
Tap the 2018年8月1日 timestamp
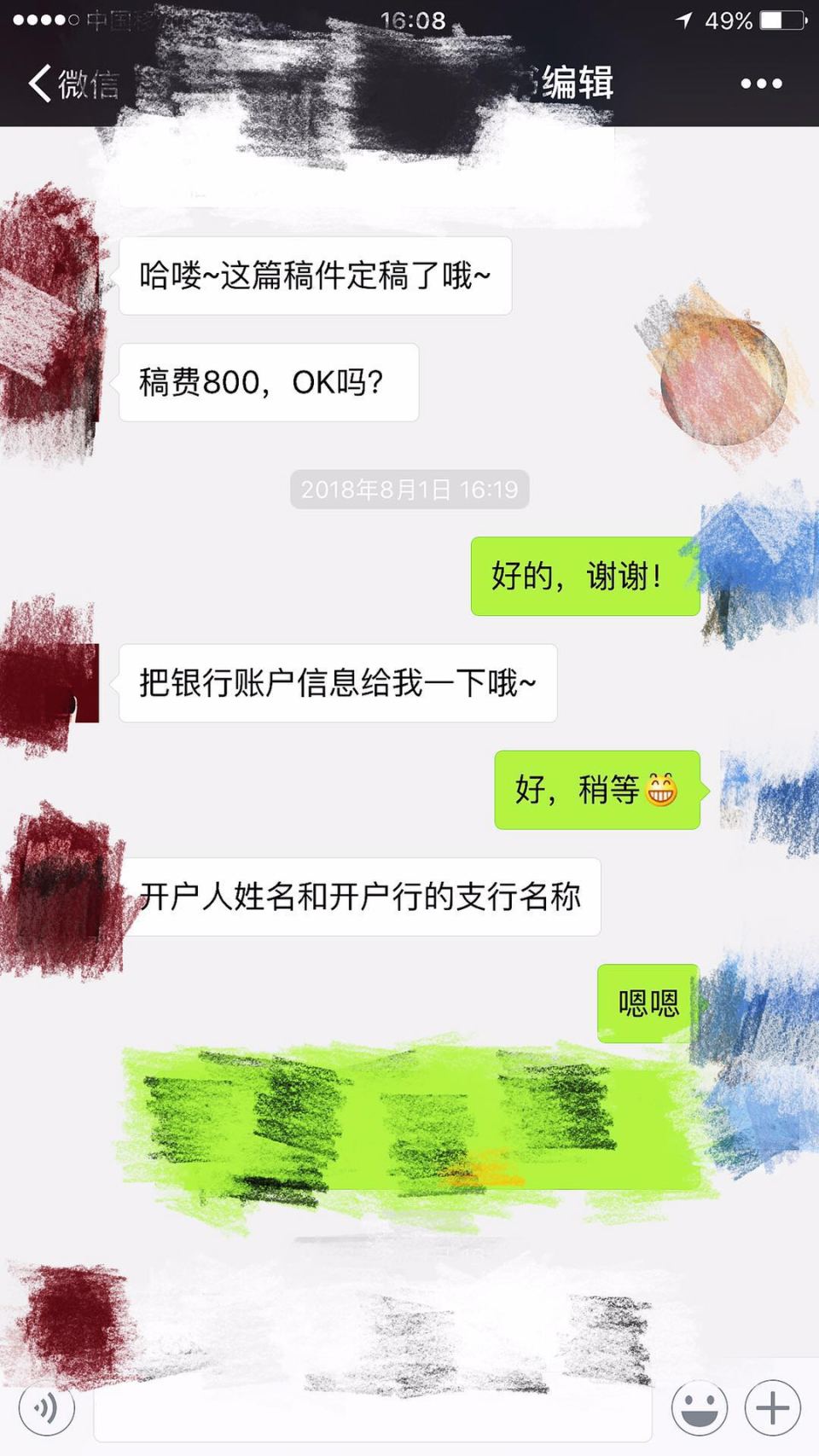coord(410,490)
